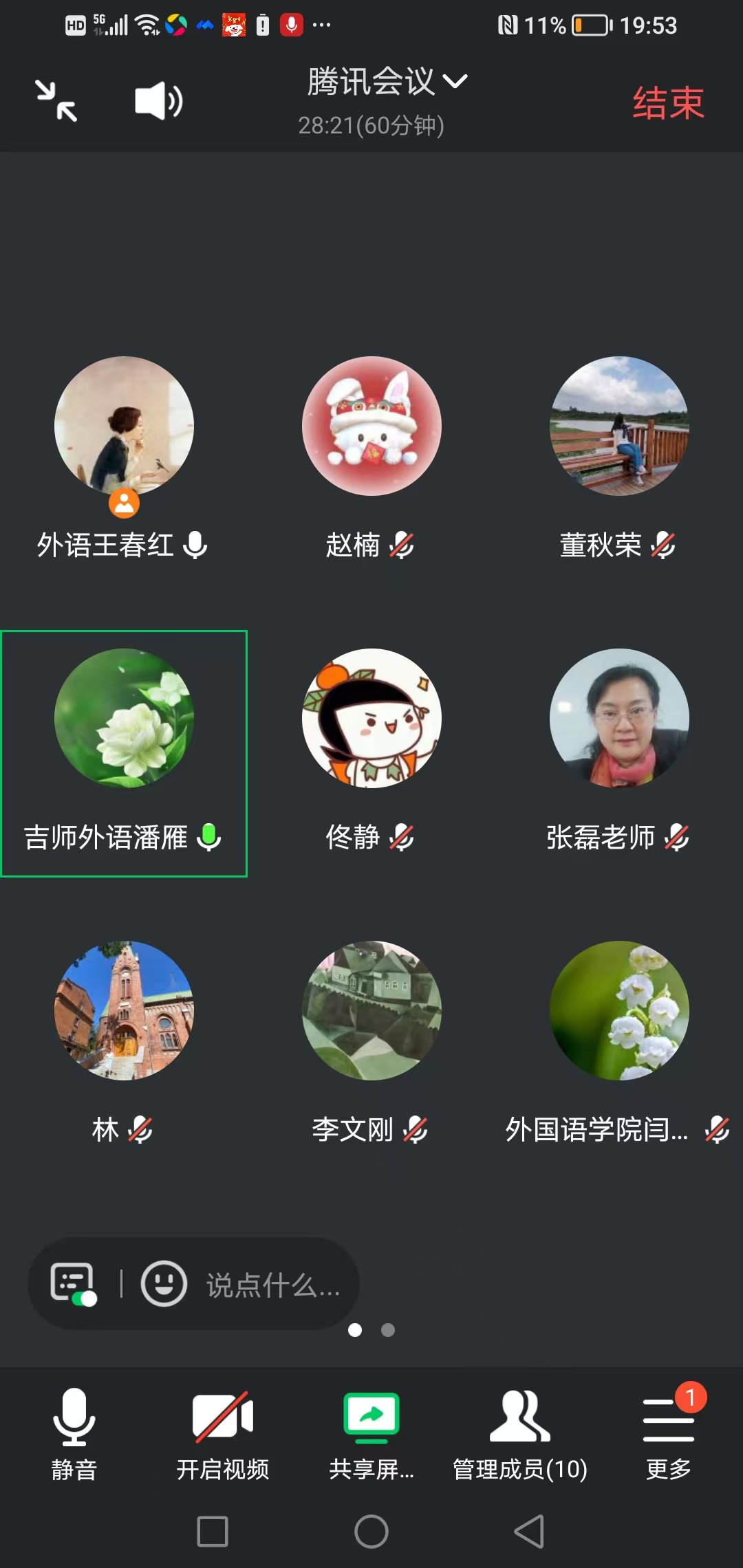Minimize the meeting window
The width and height of the screenshot is (743, 1568).
pos(56,101)
